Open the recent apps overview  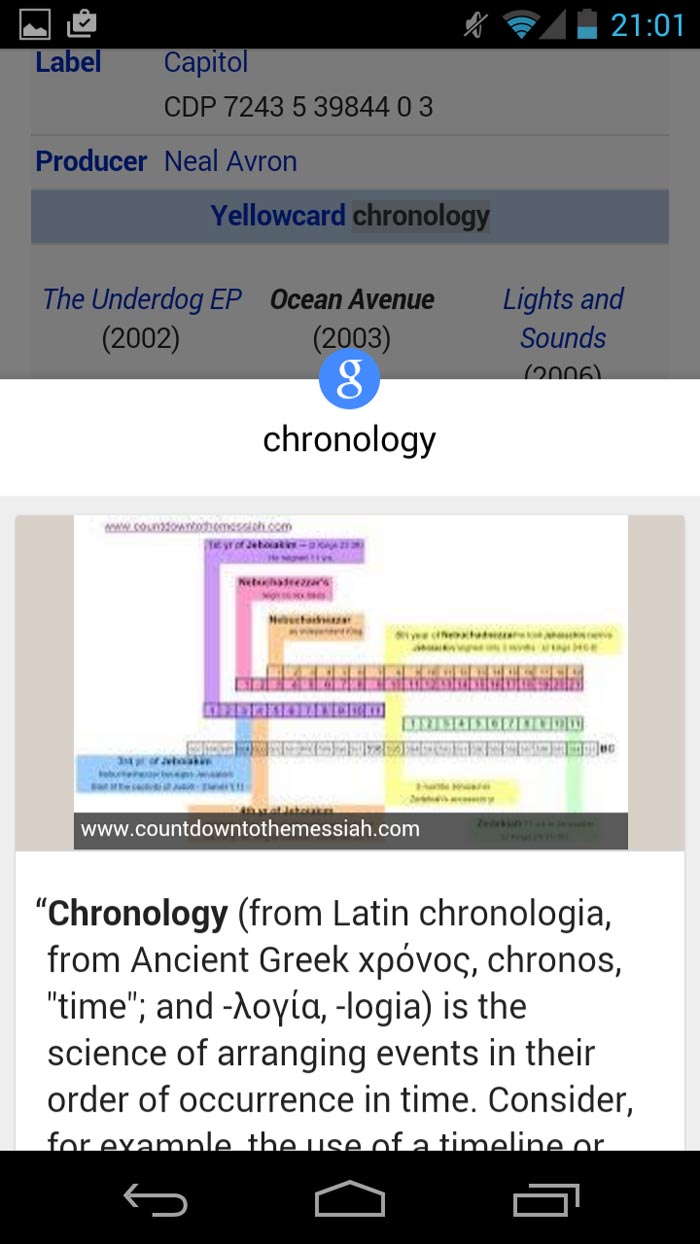pyautogui.click(x=546, y=1198)
